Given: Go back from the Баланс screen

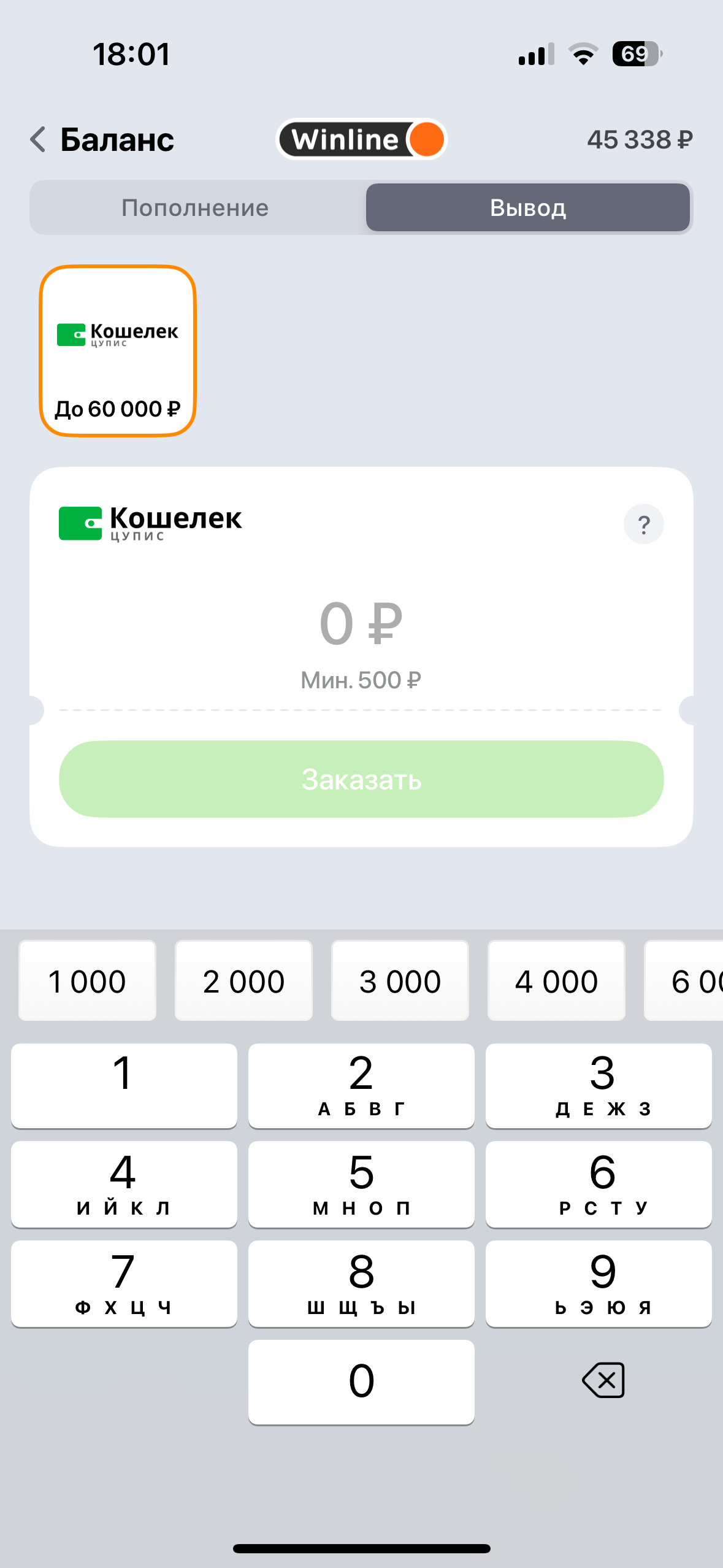Looking at the screenshot, I should click(x=38, y=139).
